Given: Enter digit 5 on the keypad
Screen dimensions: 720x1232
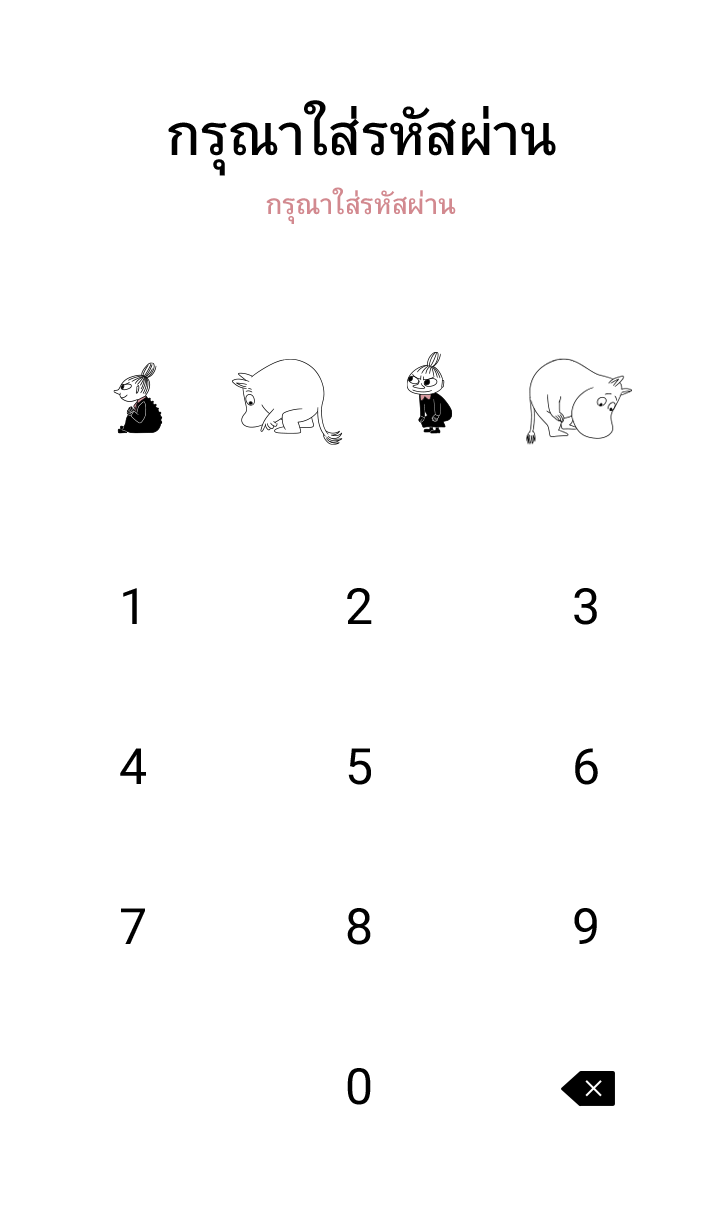Looking at the screenshot, I should click(x=359, y=767).
